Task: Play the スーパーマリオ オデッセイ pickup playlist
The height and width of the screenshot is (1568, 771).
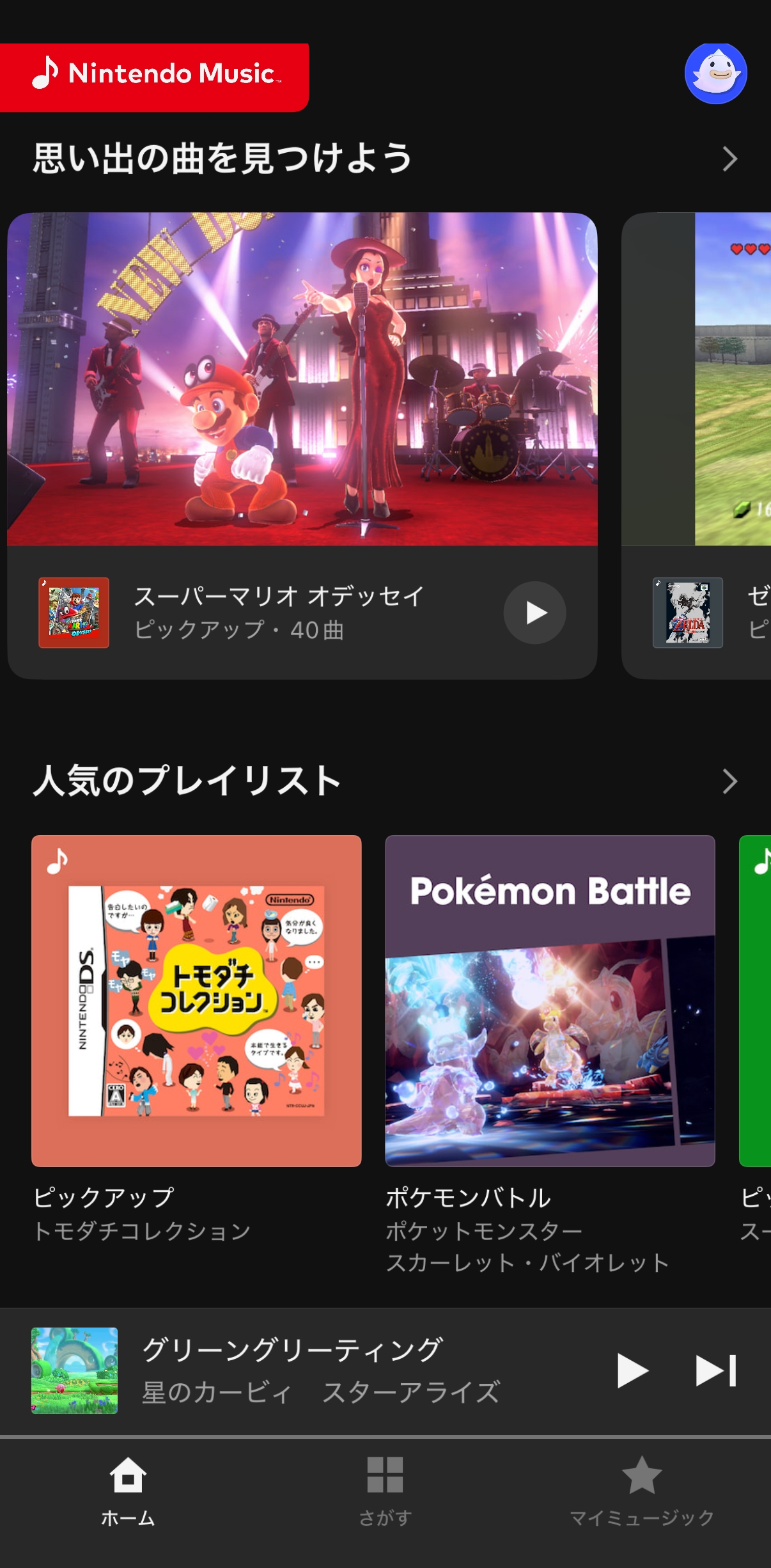Action: click(534, 613)
